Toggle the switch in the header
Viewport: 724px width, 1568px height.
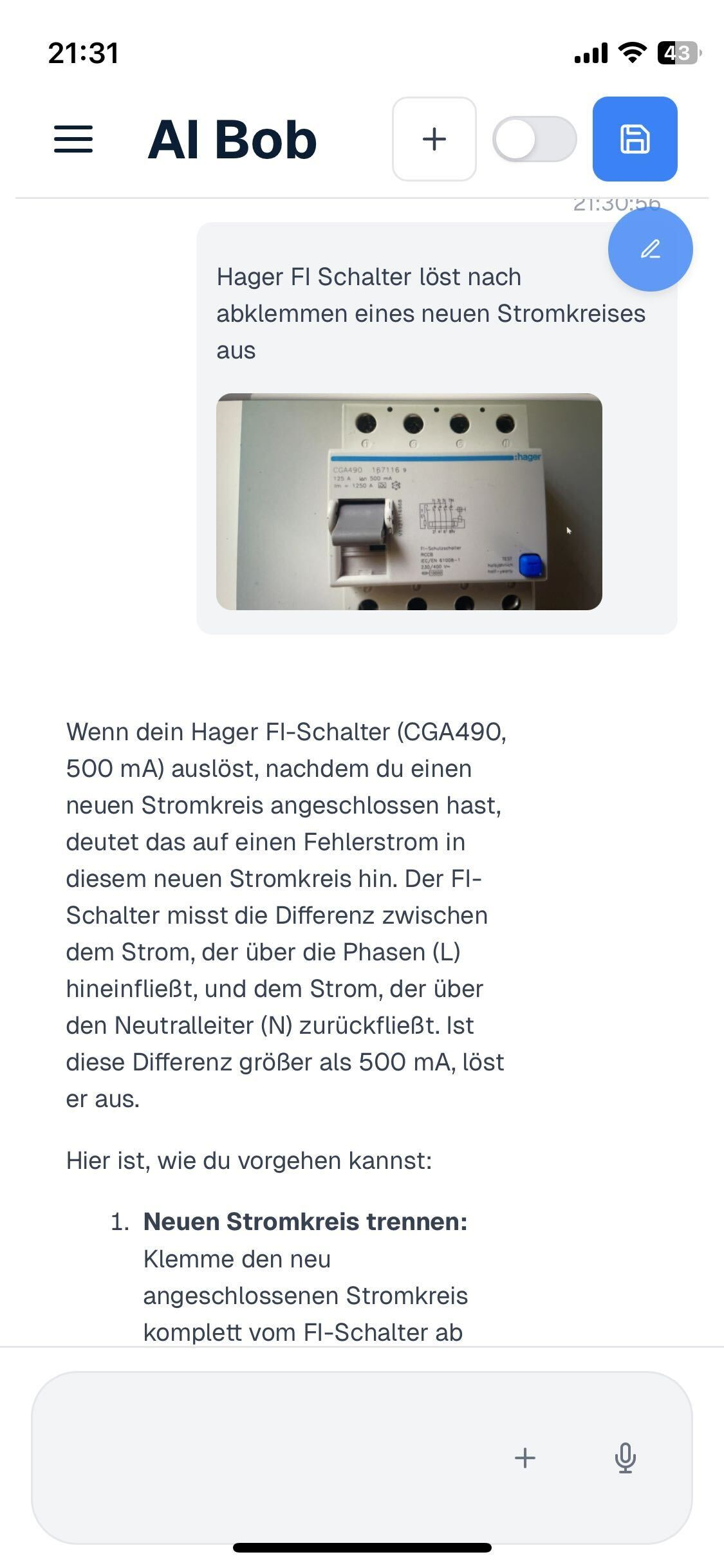point(534,139)
